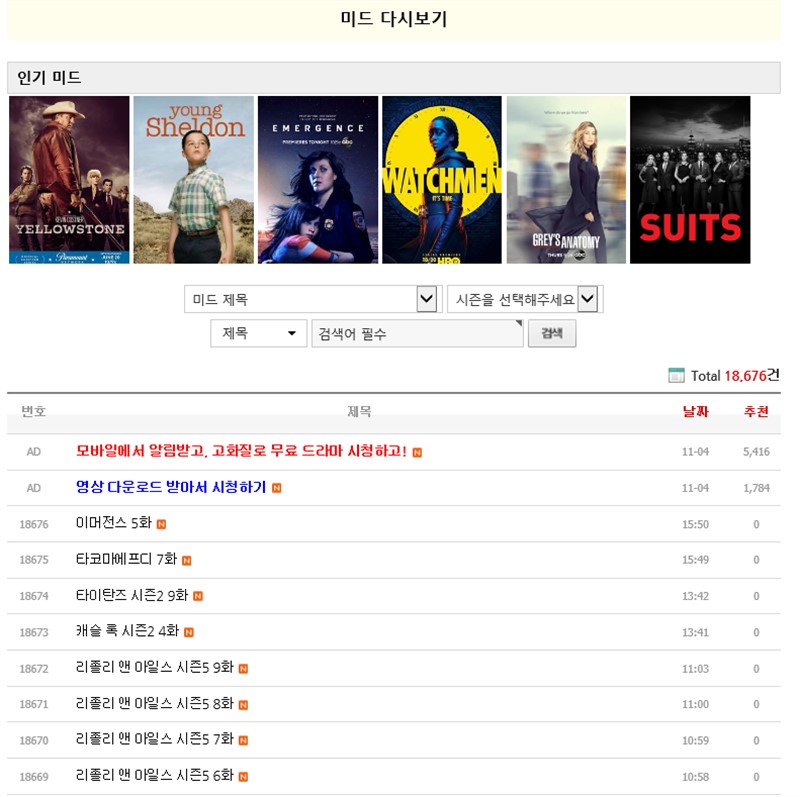Expand the 미드 제목 dropdown

[x=312, y=299]
